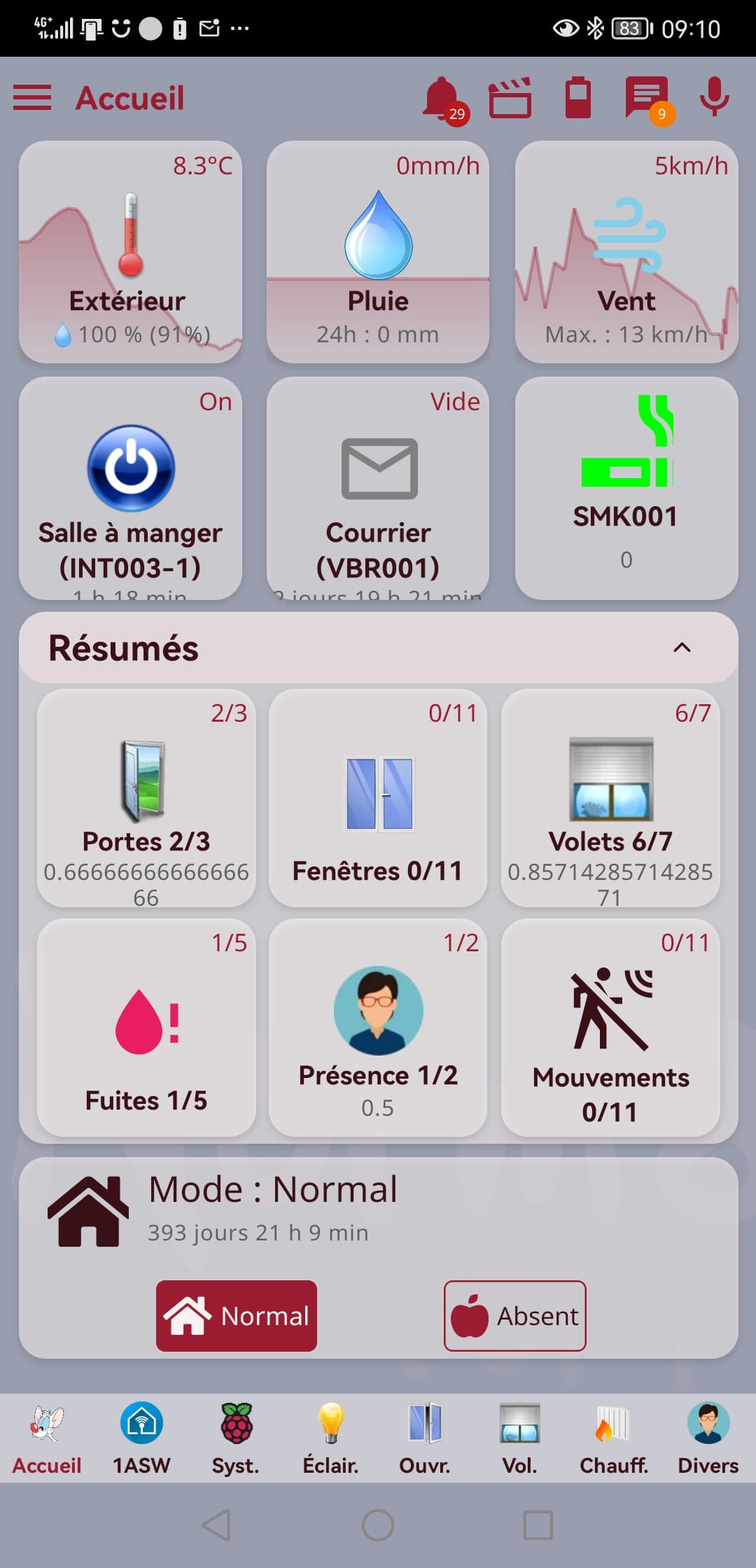The height and width of the screenshot is (1568, 756).
Task: Open the hamburger navigation menu
Action: coord(32,98)
